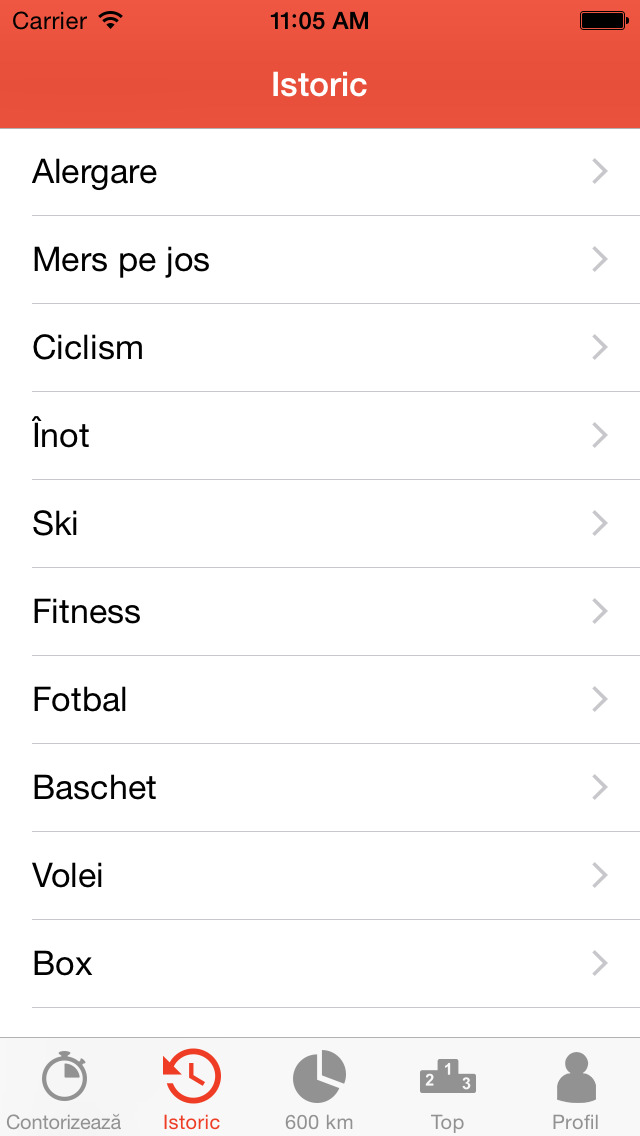Viewport: 640px width, 1136px height.
Task: Open the 600 km tab
Action: coord(320,1088)
